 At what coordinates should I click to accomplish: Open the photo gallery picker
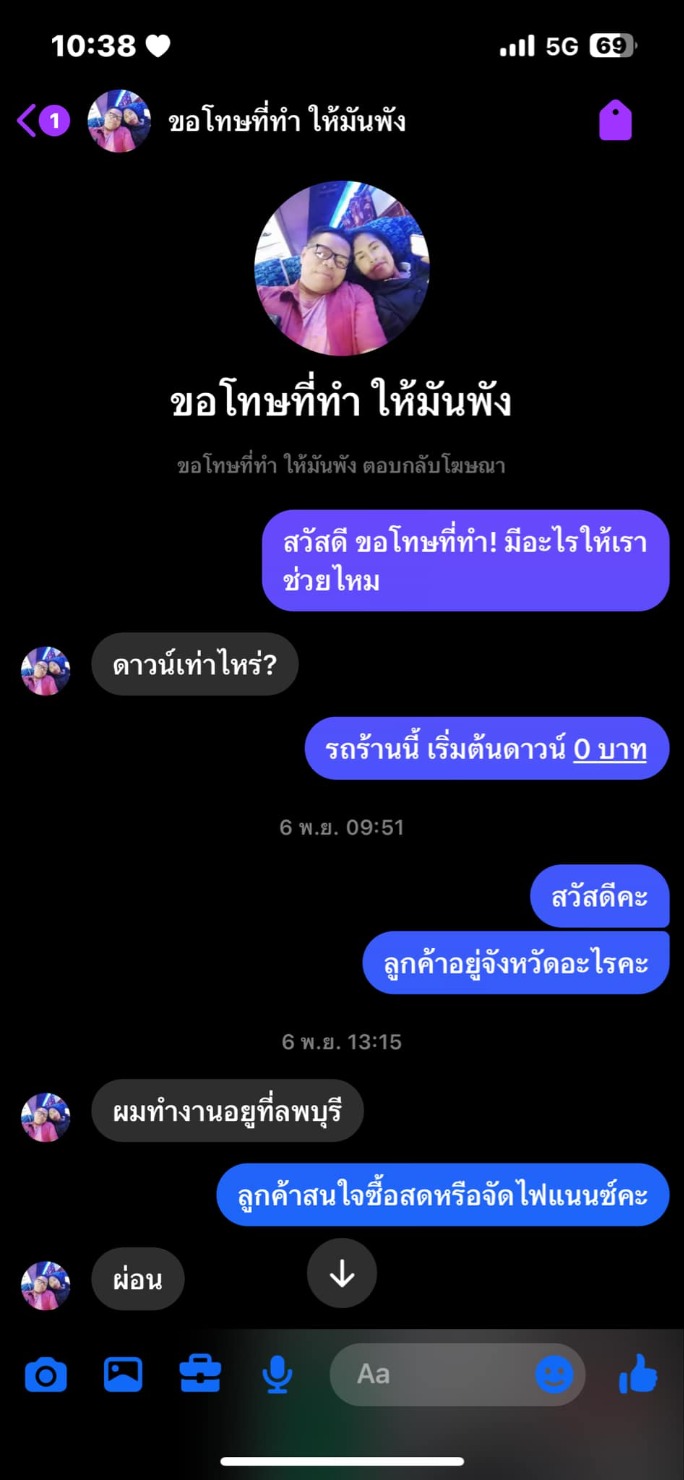coord(123,1375)
